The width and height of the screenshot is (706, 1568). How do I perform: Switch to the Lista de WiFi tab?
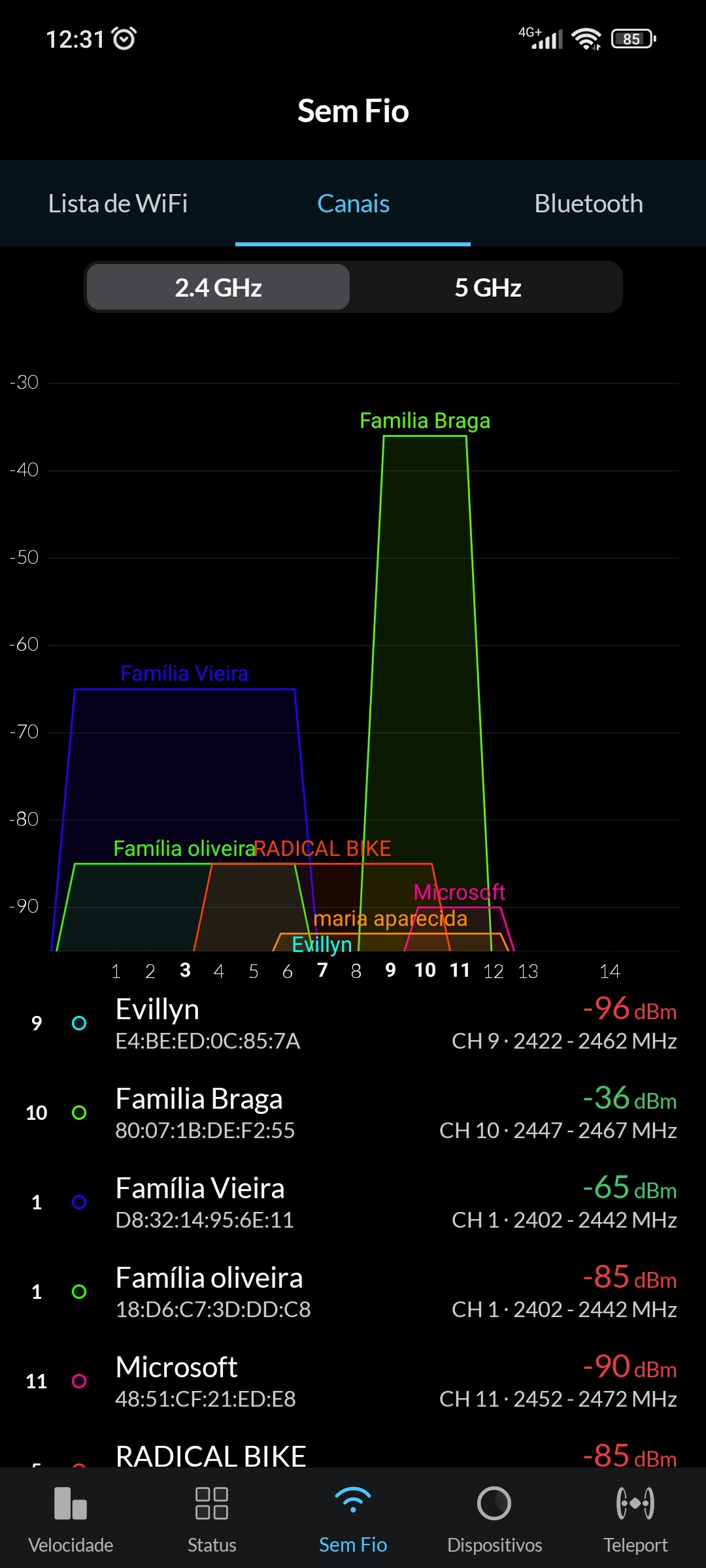(x=118, y=204)
